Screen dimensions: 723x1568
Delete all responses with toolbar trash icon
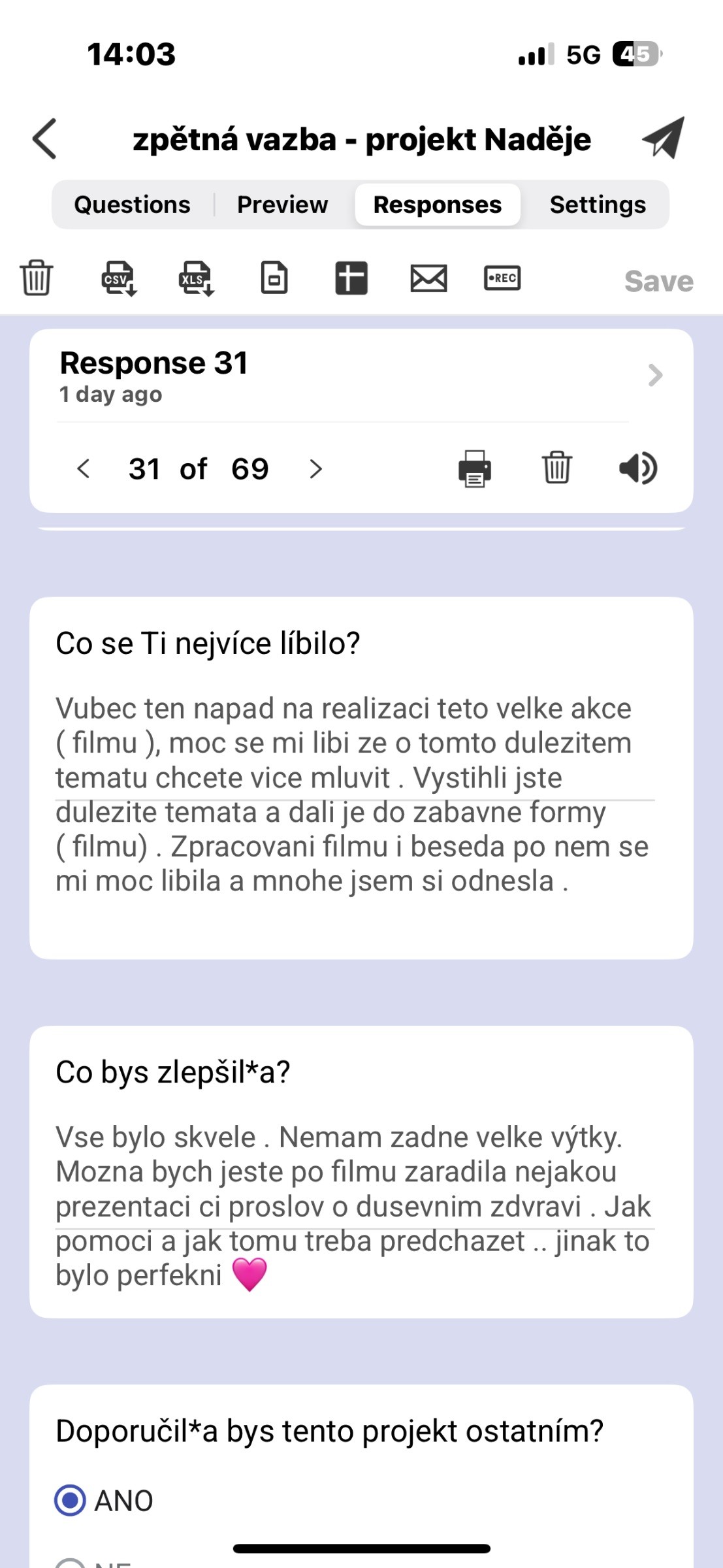point(36,278)
